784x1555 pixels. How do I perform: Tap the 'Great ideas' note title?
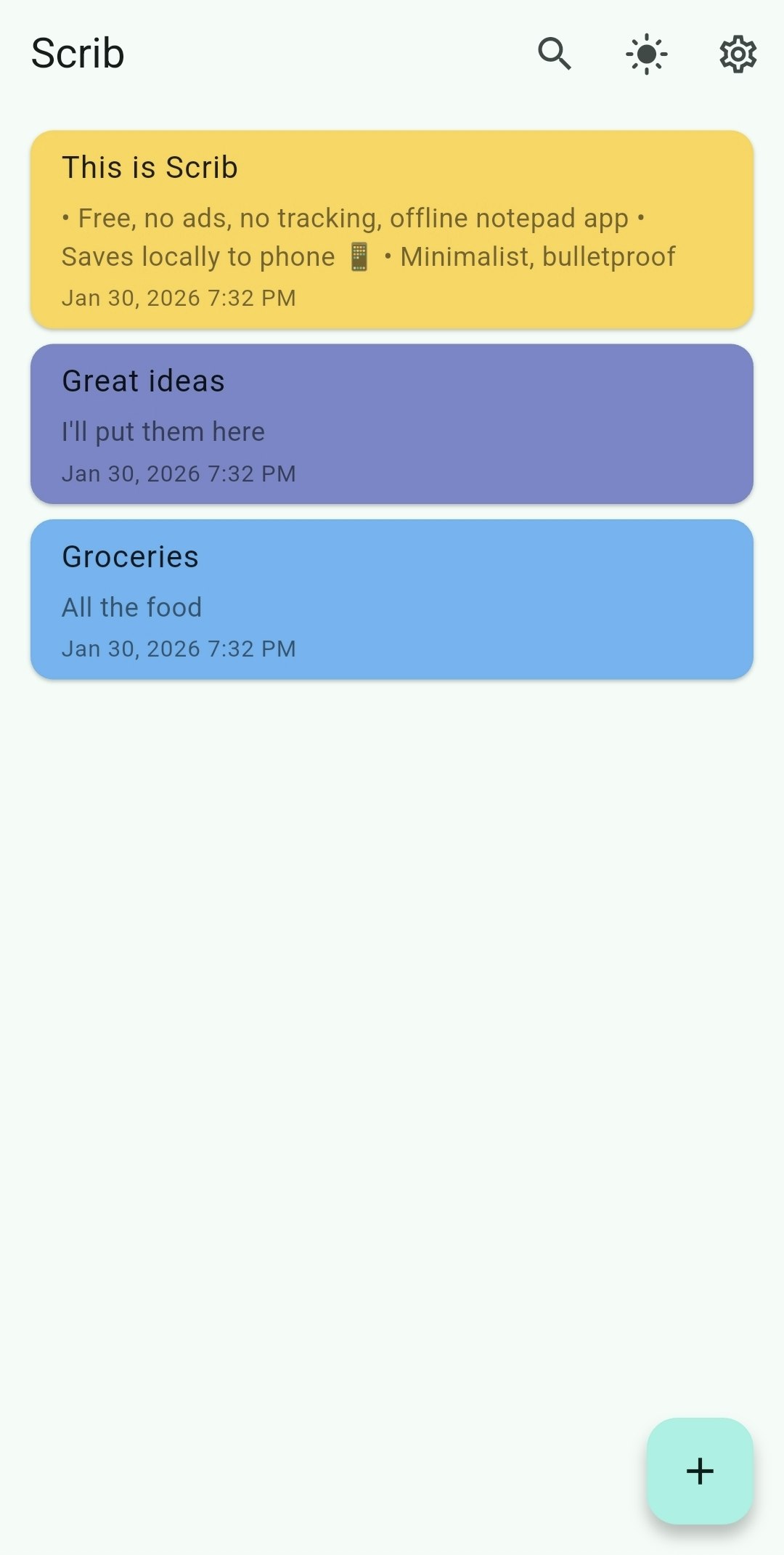(143, 380)
